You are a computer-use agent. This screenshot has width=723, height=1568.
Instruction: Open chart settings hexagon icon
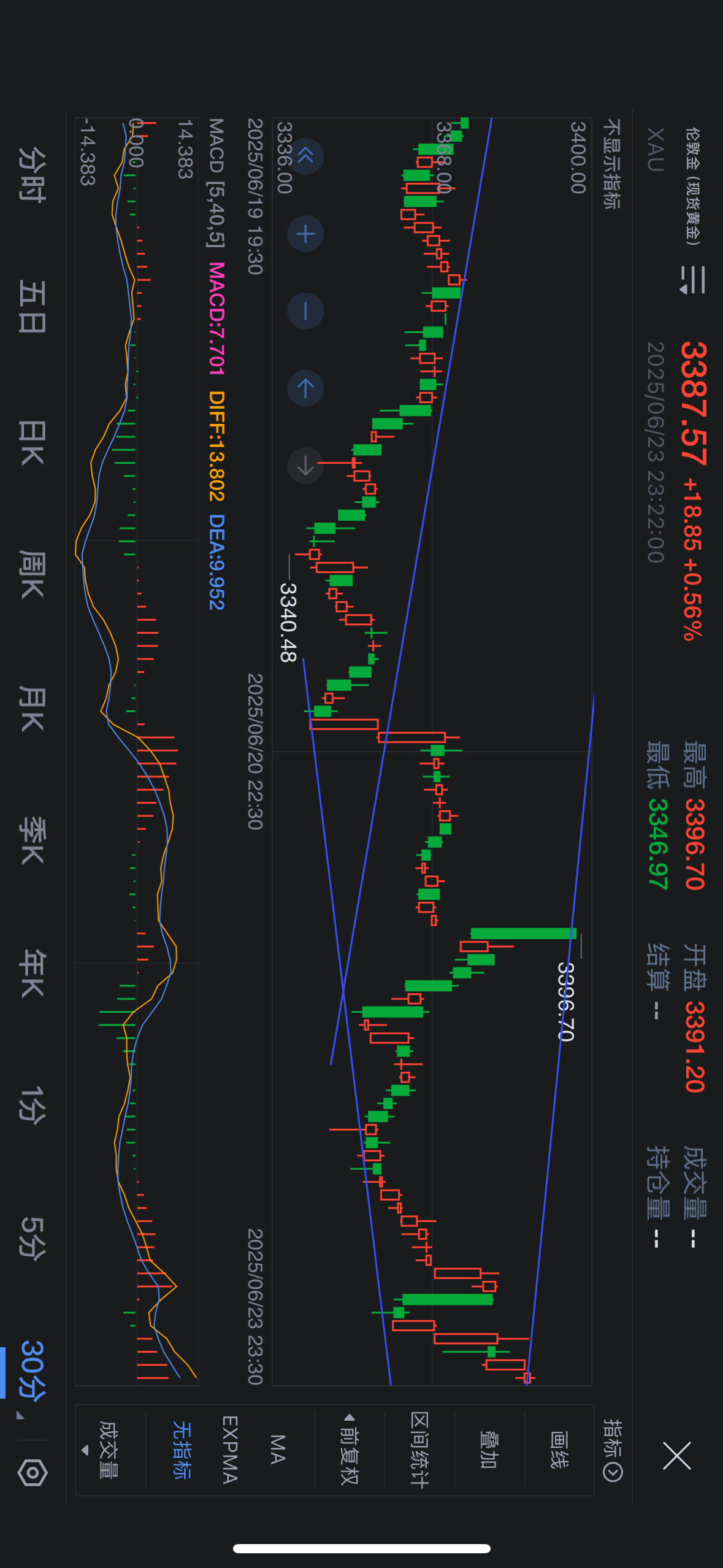[x=33, y=1472]
